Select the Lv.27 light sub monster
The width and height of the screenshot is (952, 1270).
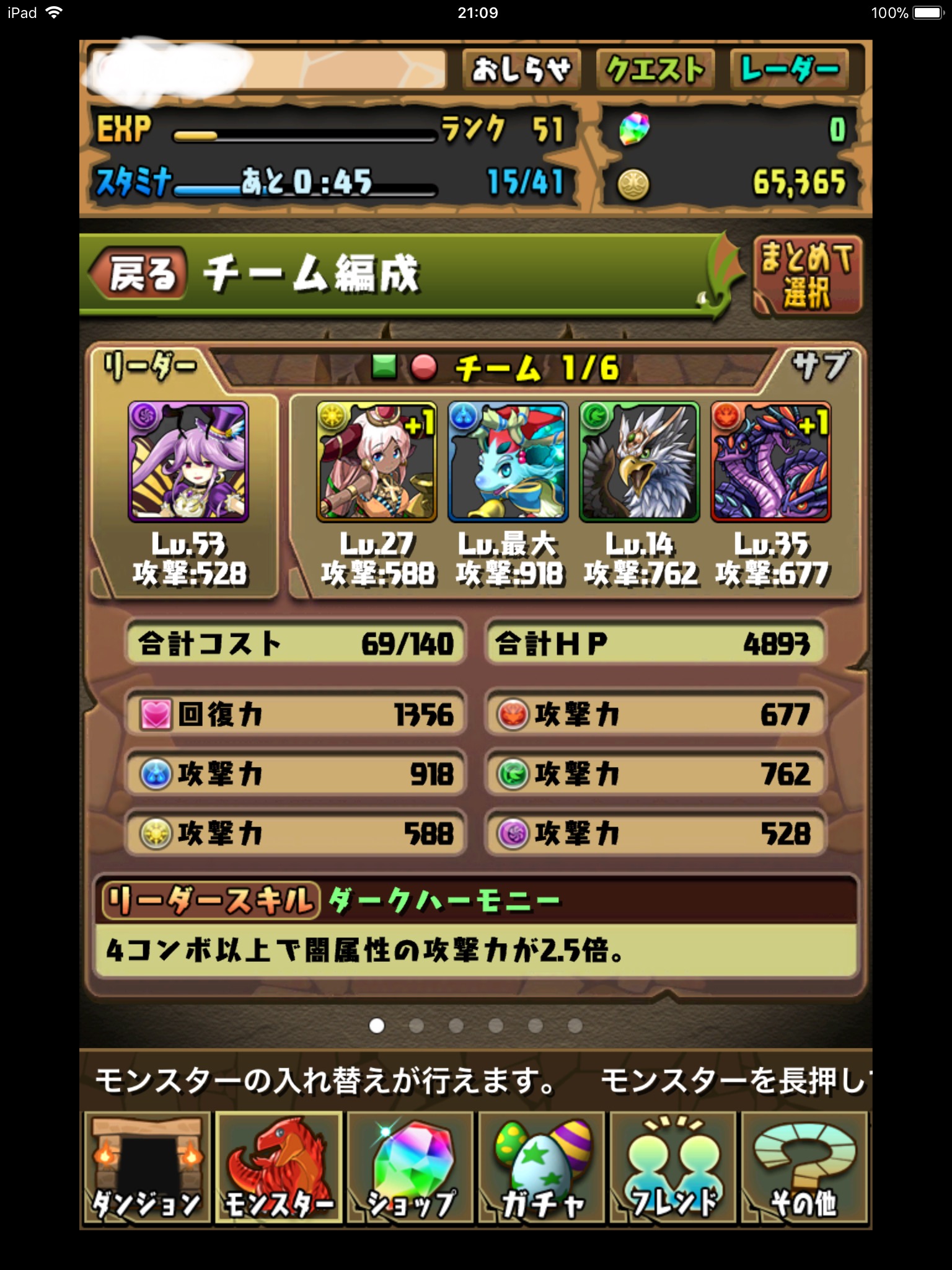[x=377, y=462]
